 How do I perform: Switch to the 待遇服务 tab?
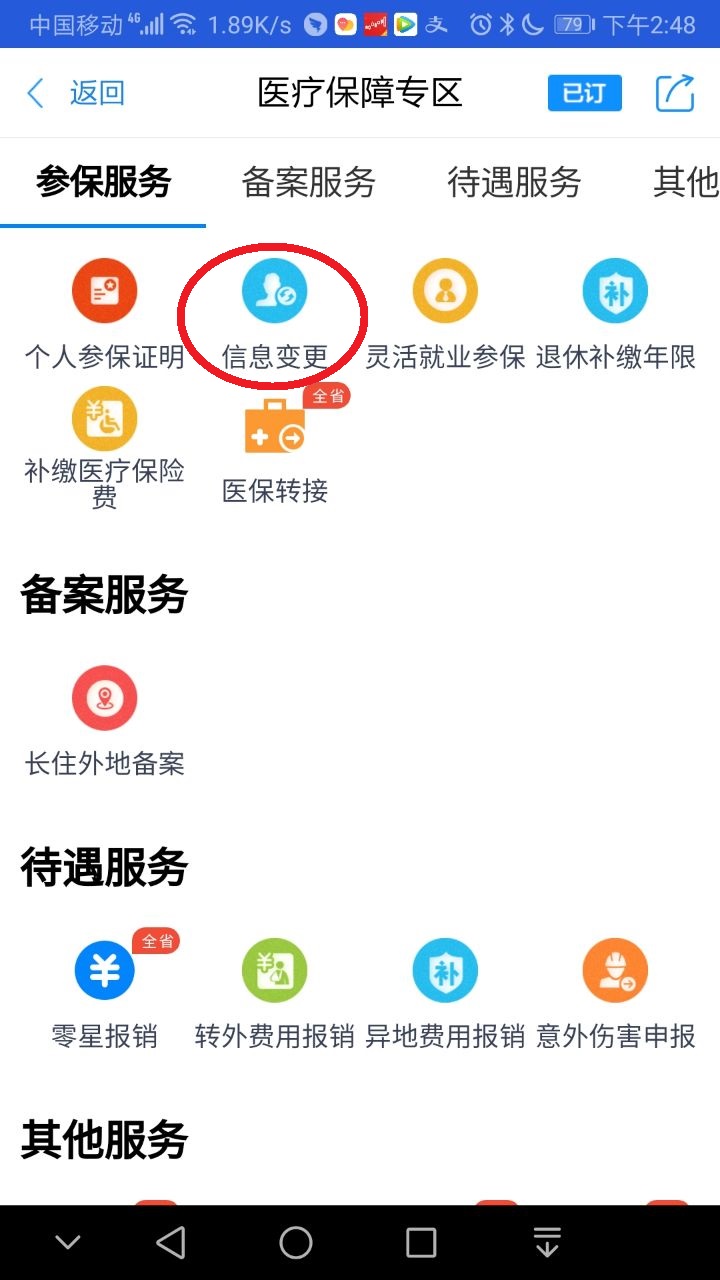pos(514,182)
